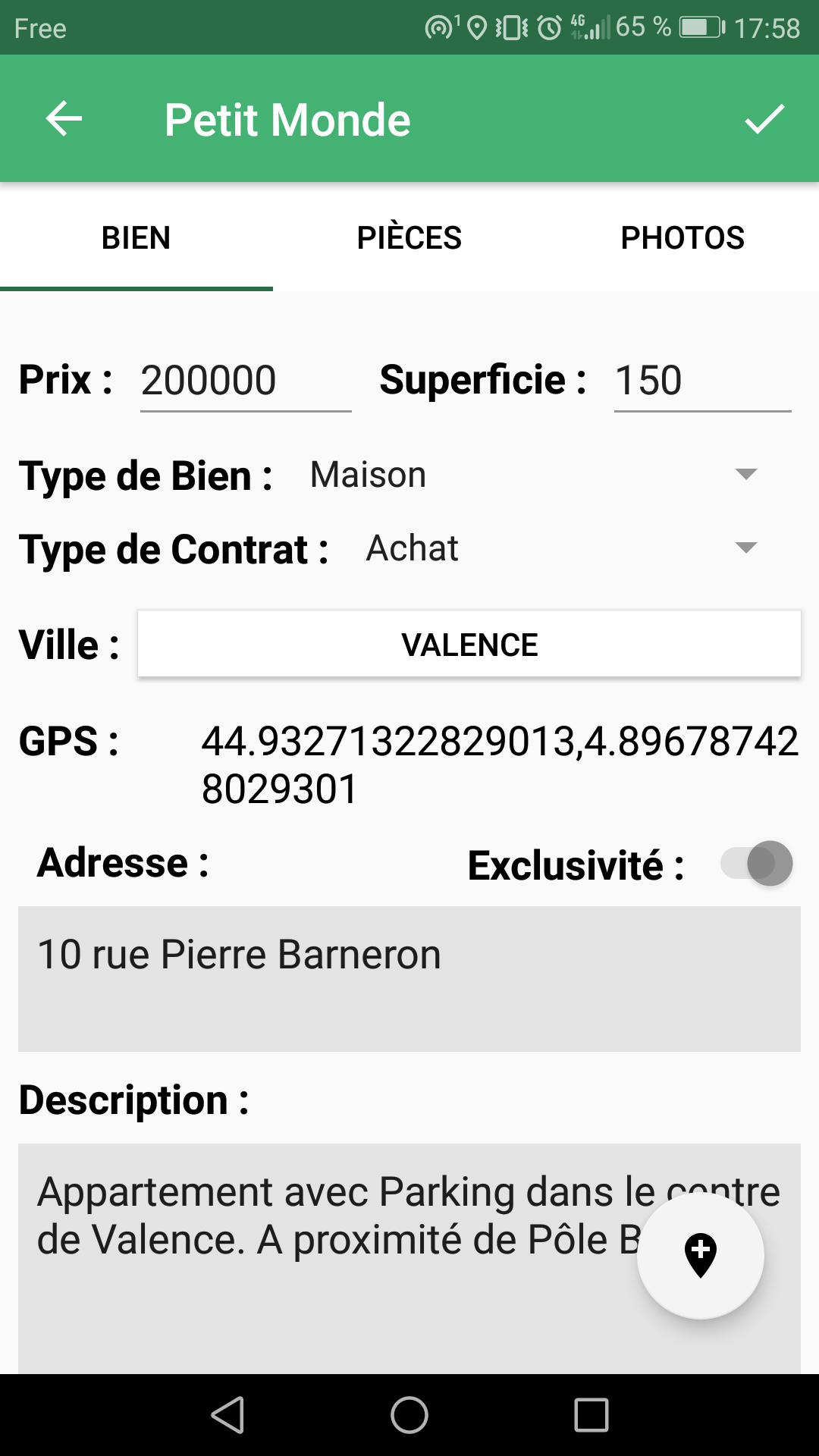Switch to the Photos tab
This screenshot has height=1456, width=819.
[682, 237]
